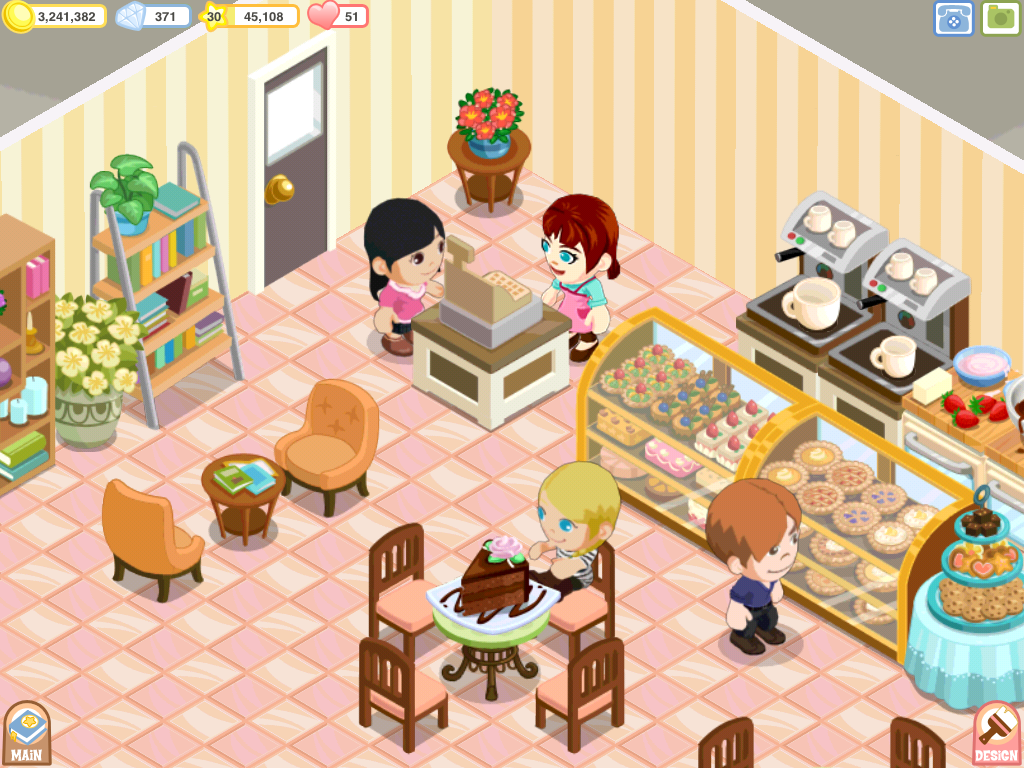The image size is (1024, 768).
Task: Tap the gems counter to buy gems
Action: [x=155, y=16]
